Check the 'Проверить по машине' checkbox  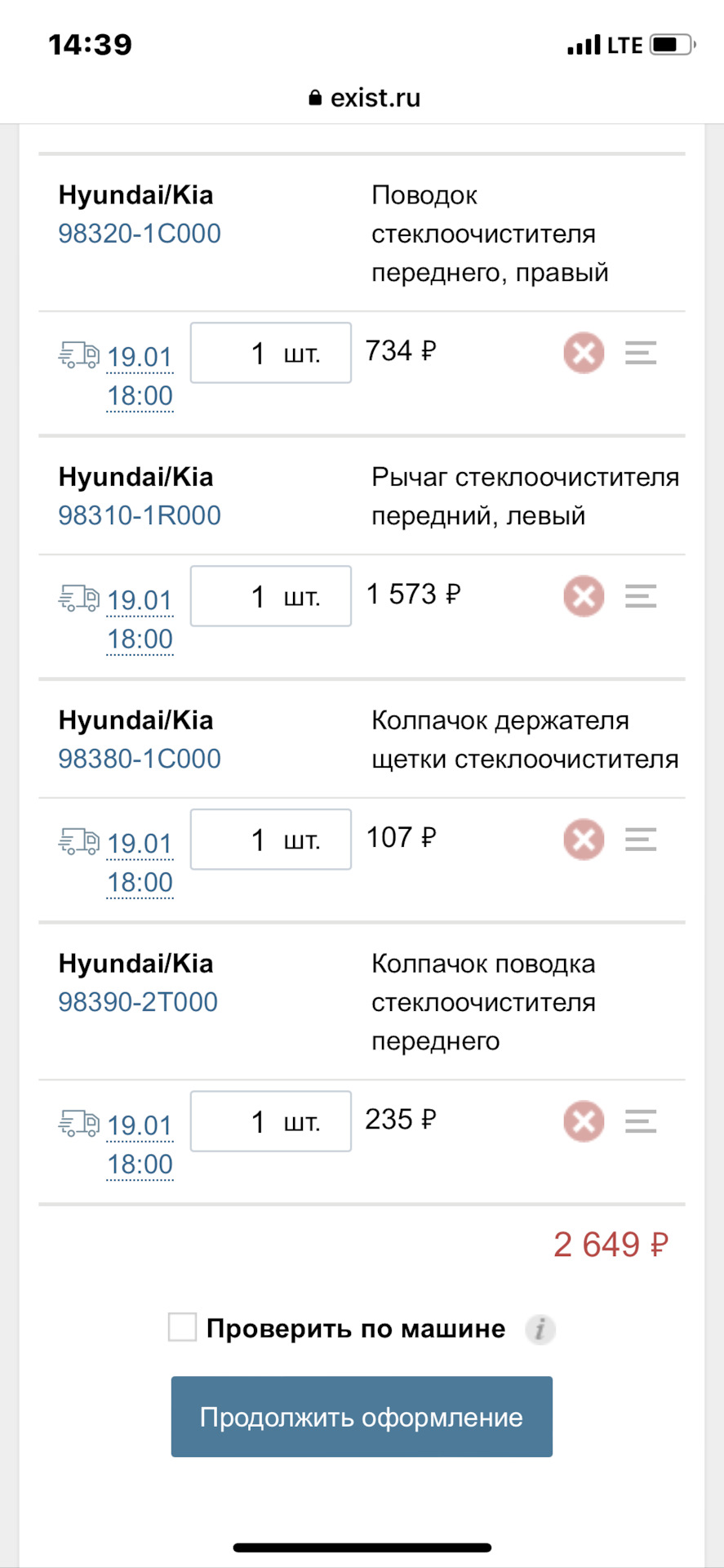coord(182,1327)
